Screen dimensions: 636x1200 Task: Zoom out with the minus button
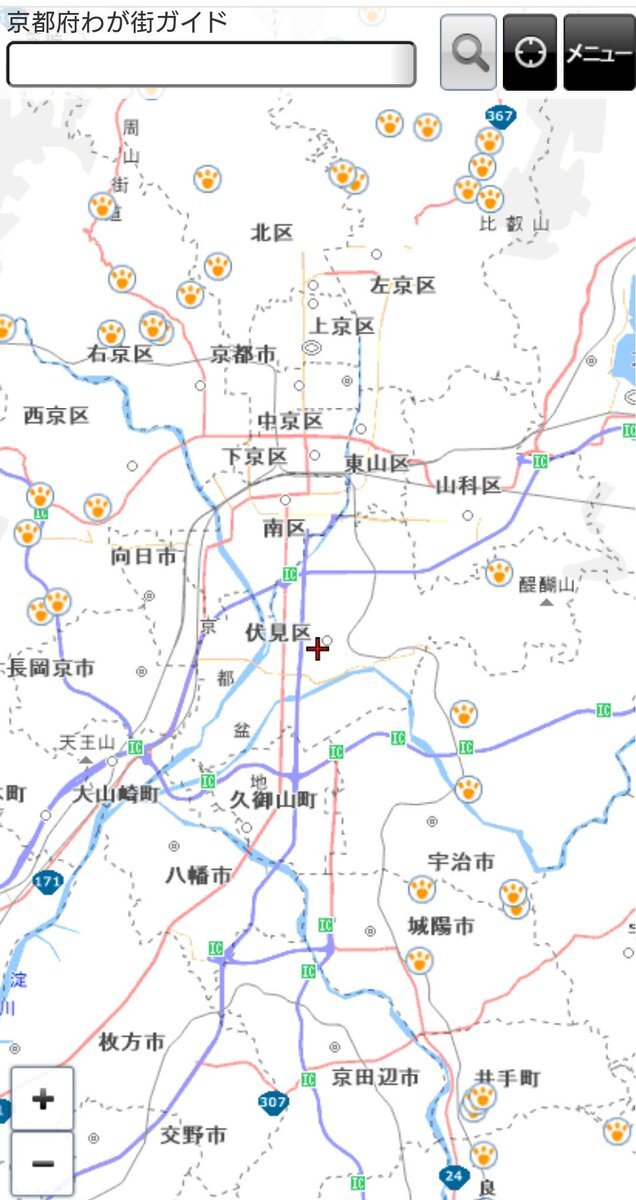click(x=43, y=1163)
